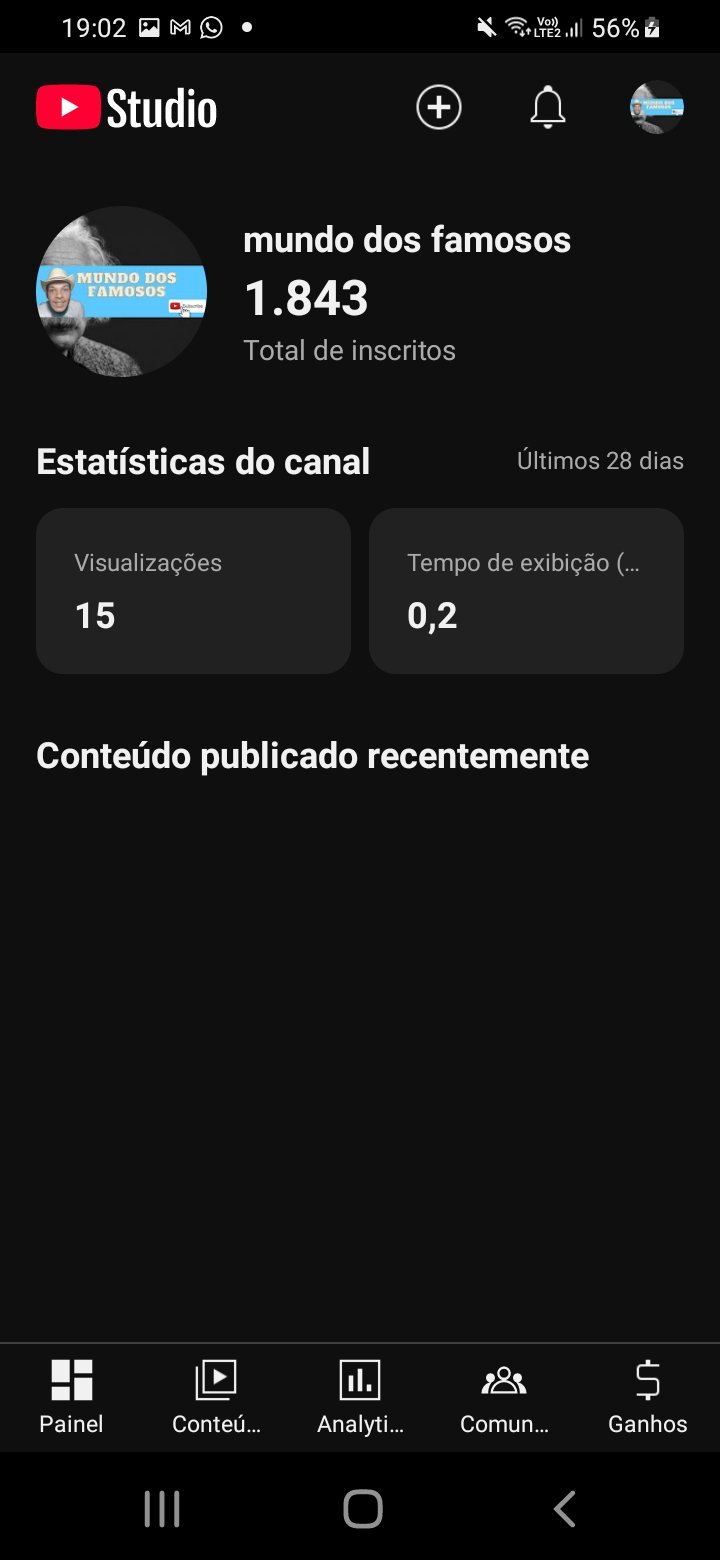Viewport: 720px width, 1560px height.
Task: Open the Tempo de exibição card
Action: tap(526, 590)
